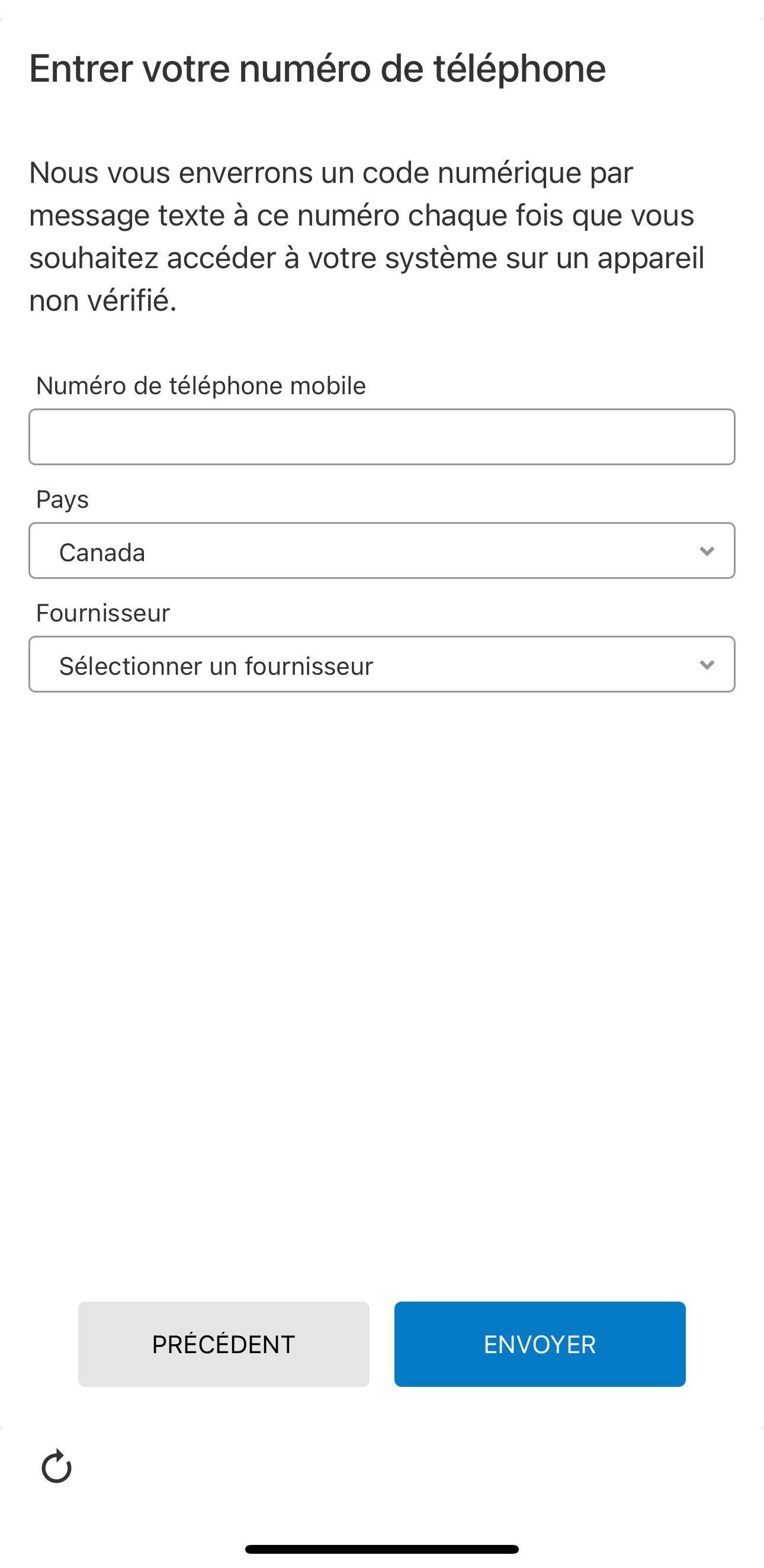
Task: Tap the mobile phone number field
Action: [x=381, y=436]
